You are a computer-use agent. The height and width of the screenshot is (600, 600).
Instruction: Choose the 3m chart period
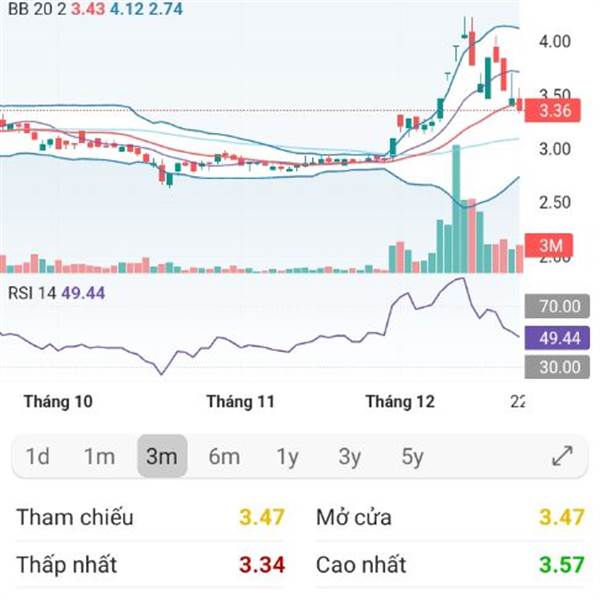pyautogui.click(x=161, y=457)
